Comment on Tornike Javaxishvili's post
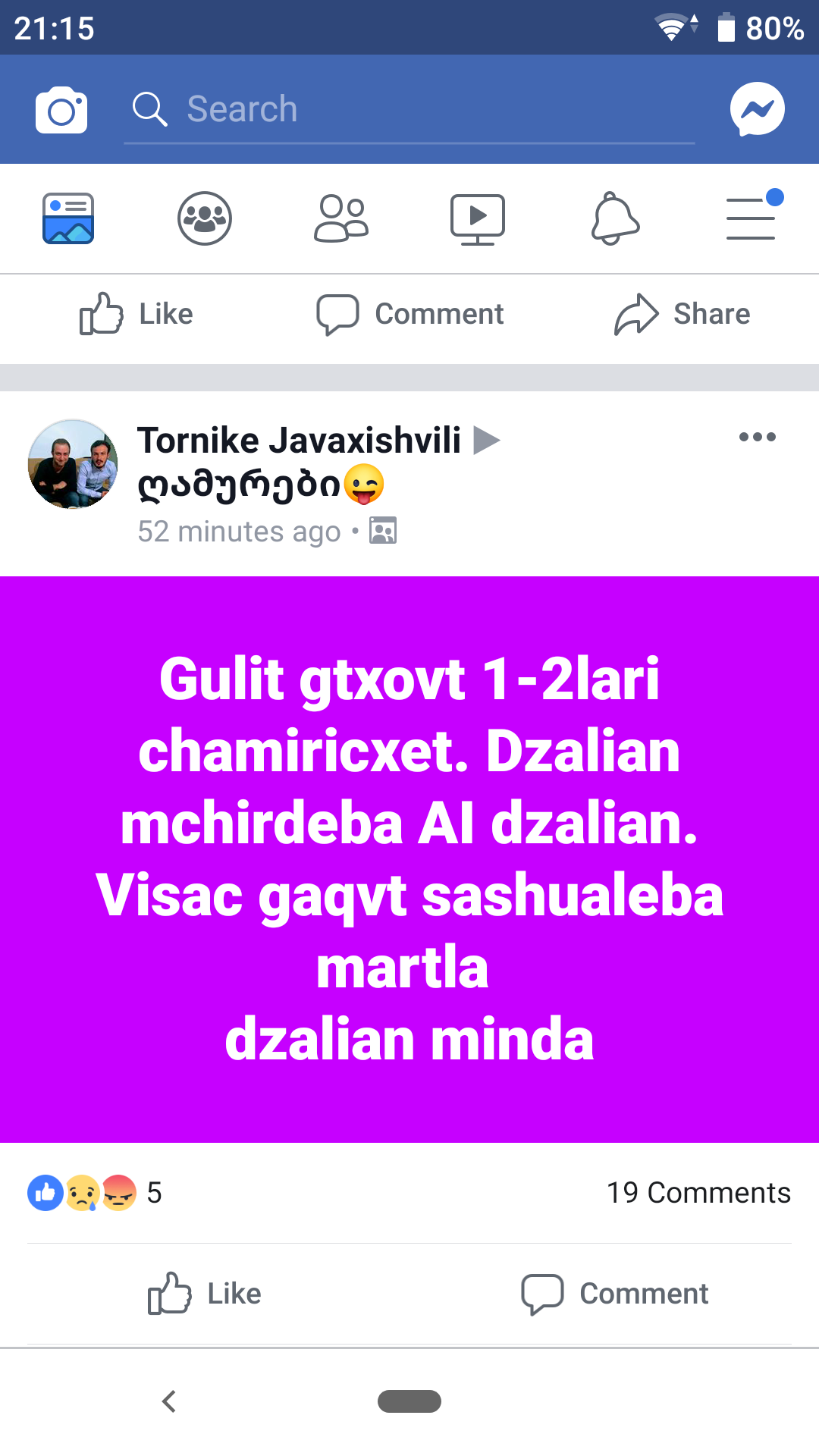This screenshot has width=819, height=1456. tap(614, 1294)
